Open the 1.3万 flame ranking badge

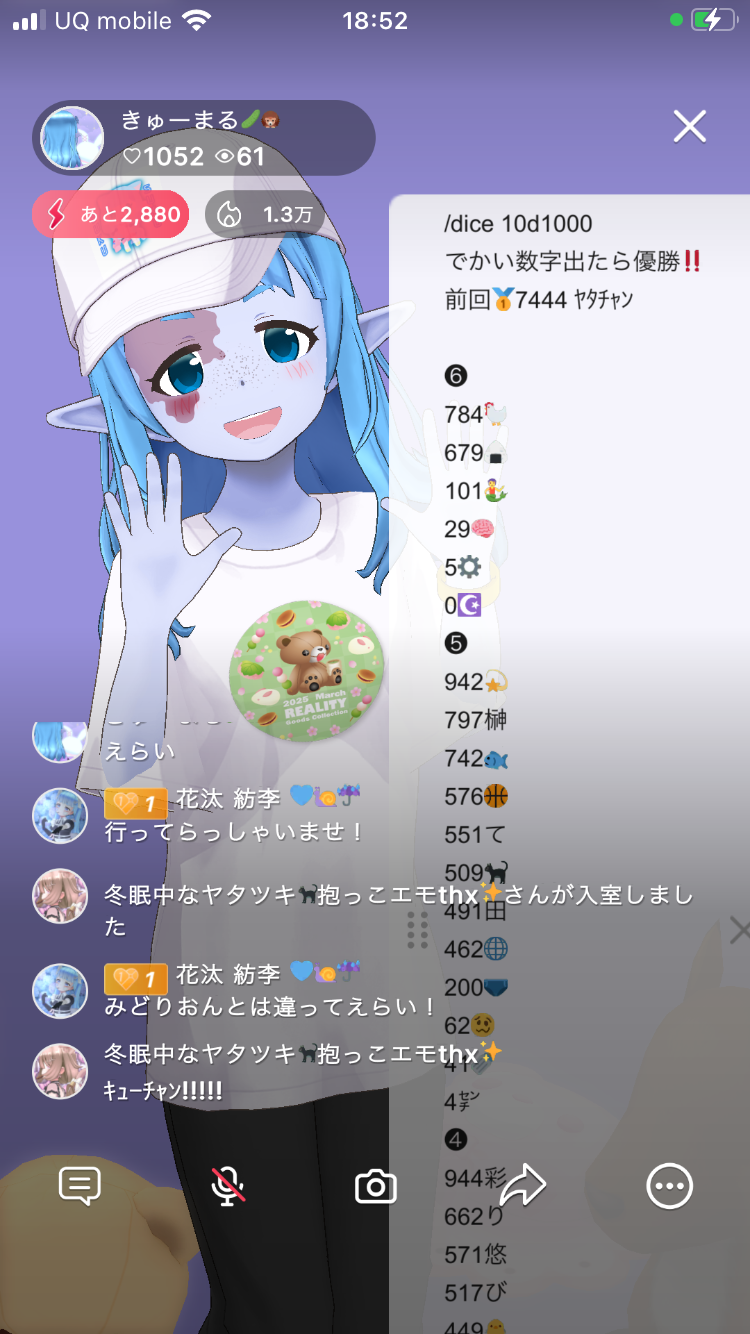[x=264, y=214]
